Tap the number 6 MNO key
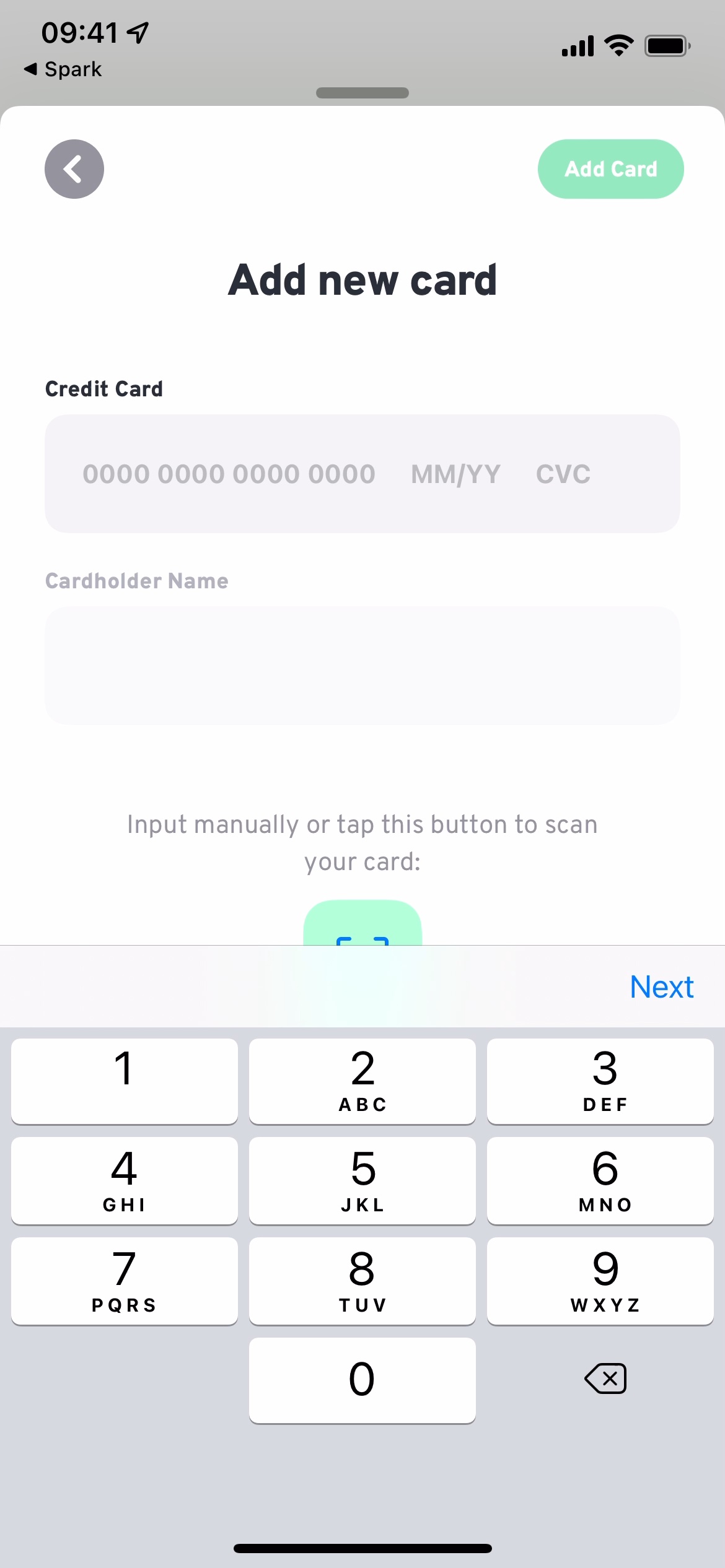The width and height of the screenshot is (725, 1568). [600, 1180]
